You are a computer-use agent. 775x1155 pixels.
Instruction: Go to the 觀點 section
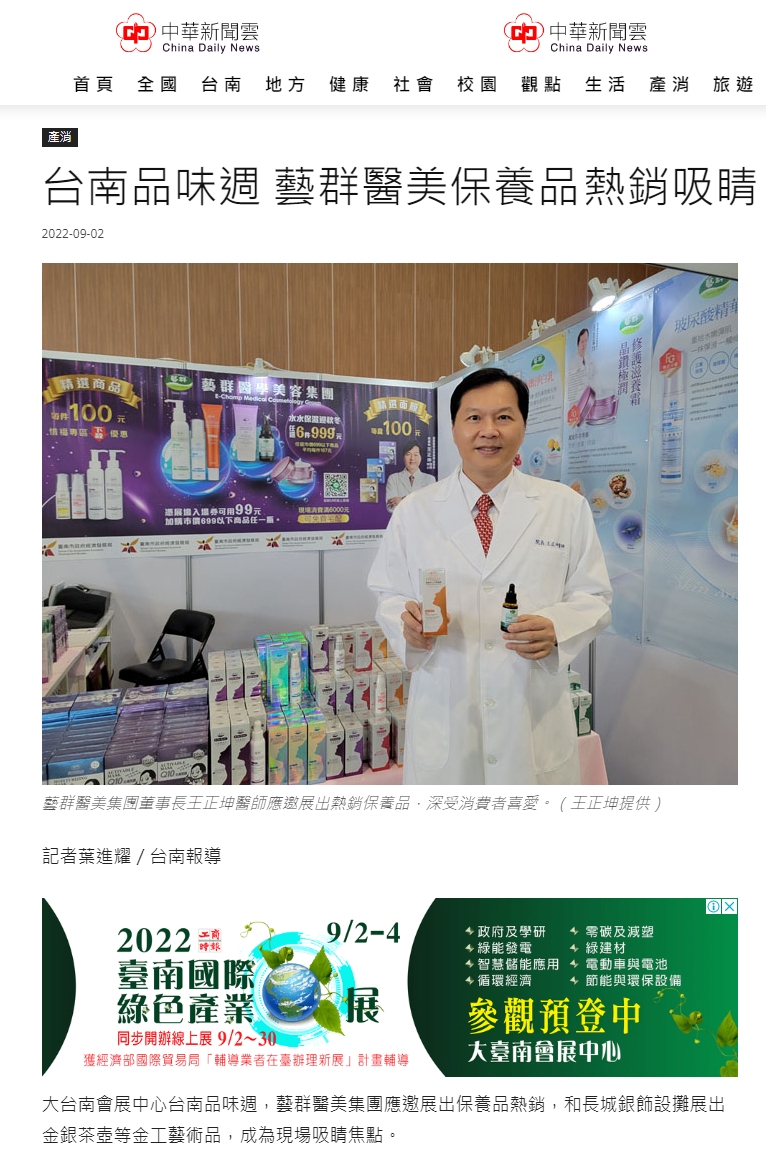541,85
